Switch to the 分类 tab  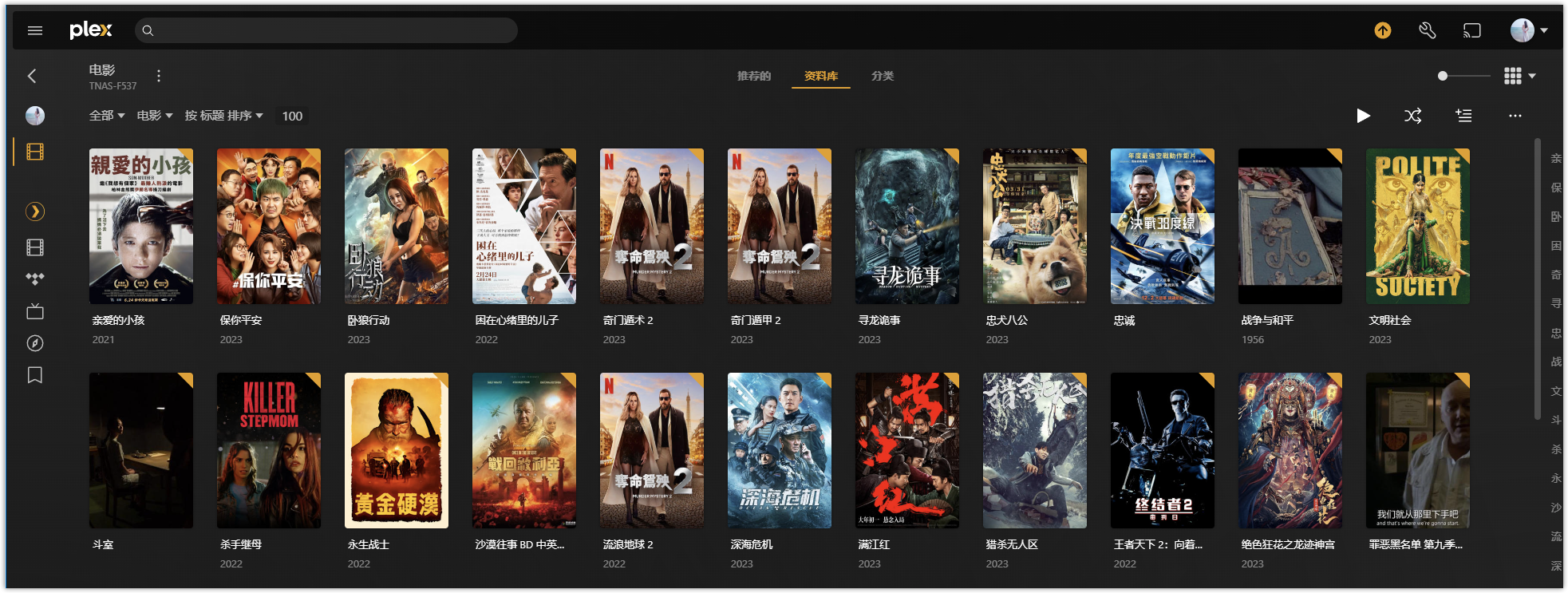point(882,76)
